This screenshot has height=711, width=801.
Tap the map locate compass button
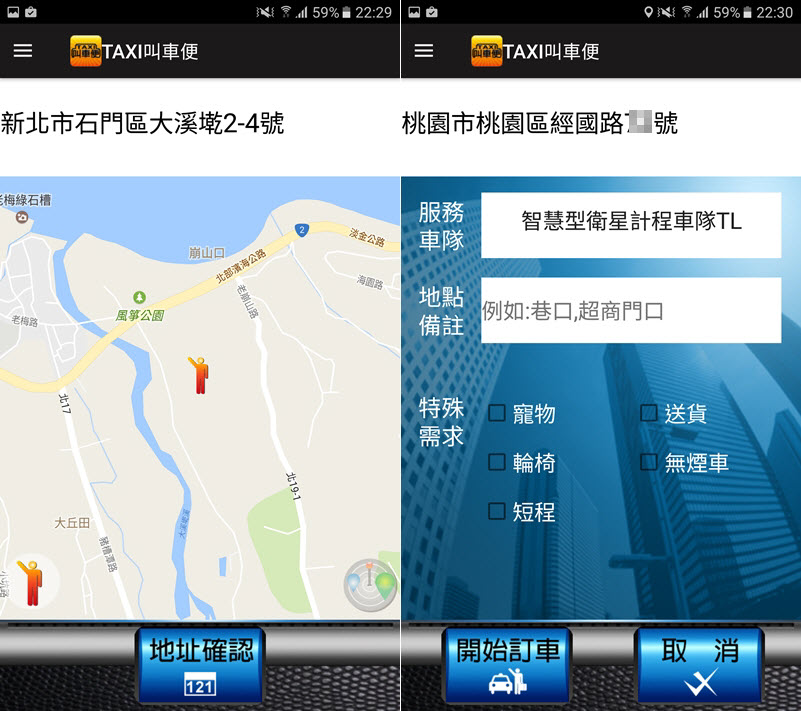point(370,584)
